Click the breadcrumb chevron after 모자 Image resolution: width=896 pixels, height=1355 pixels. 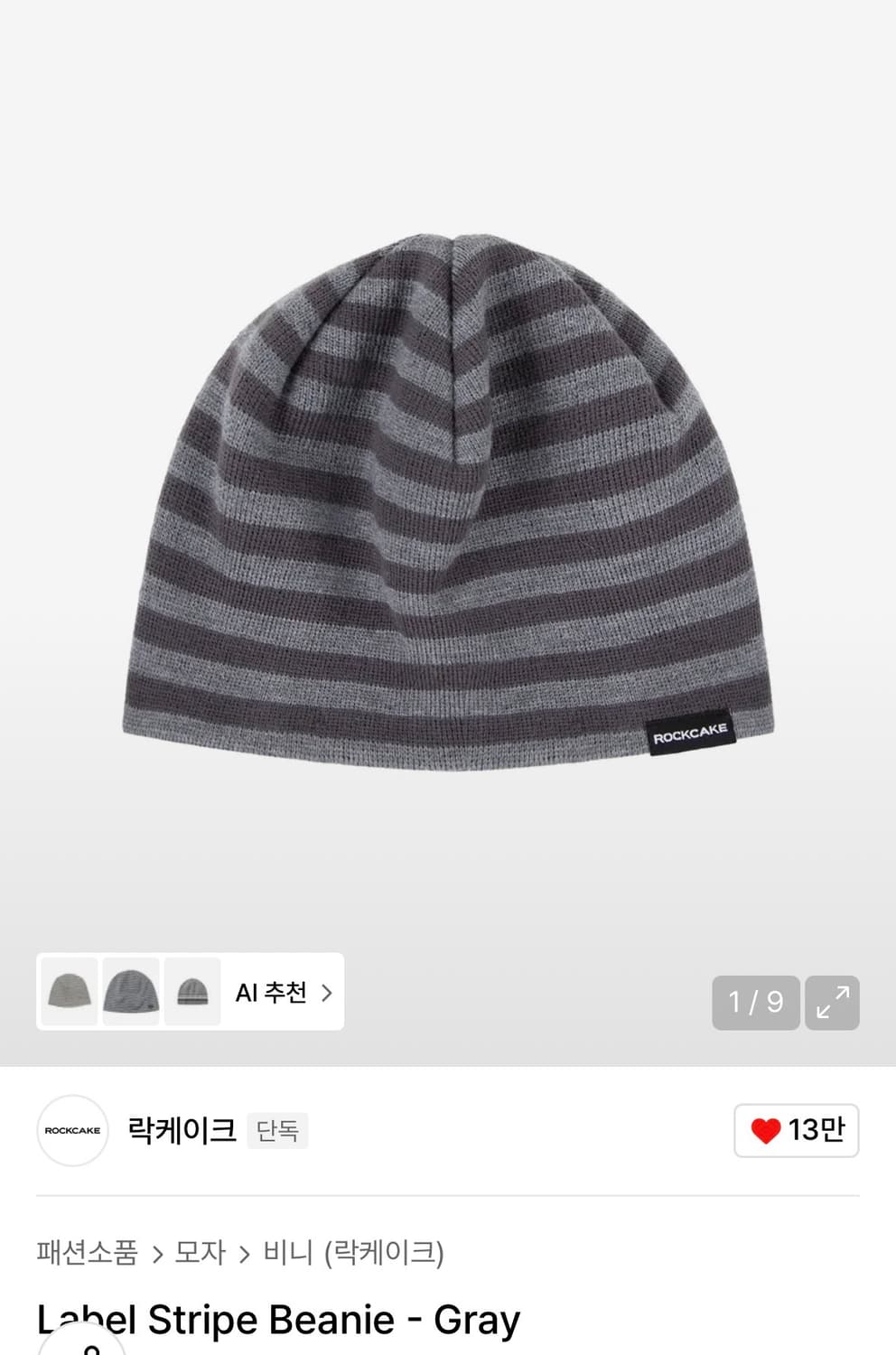(x=242, y=1252)
